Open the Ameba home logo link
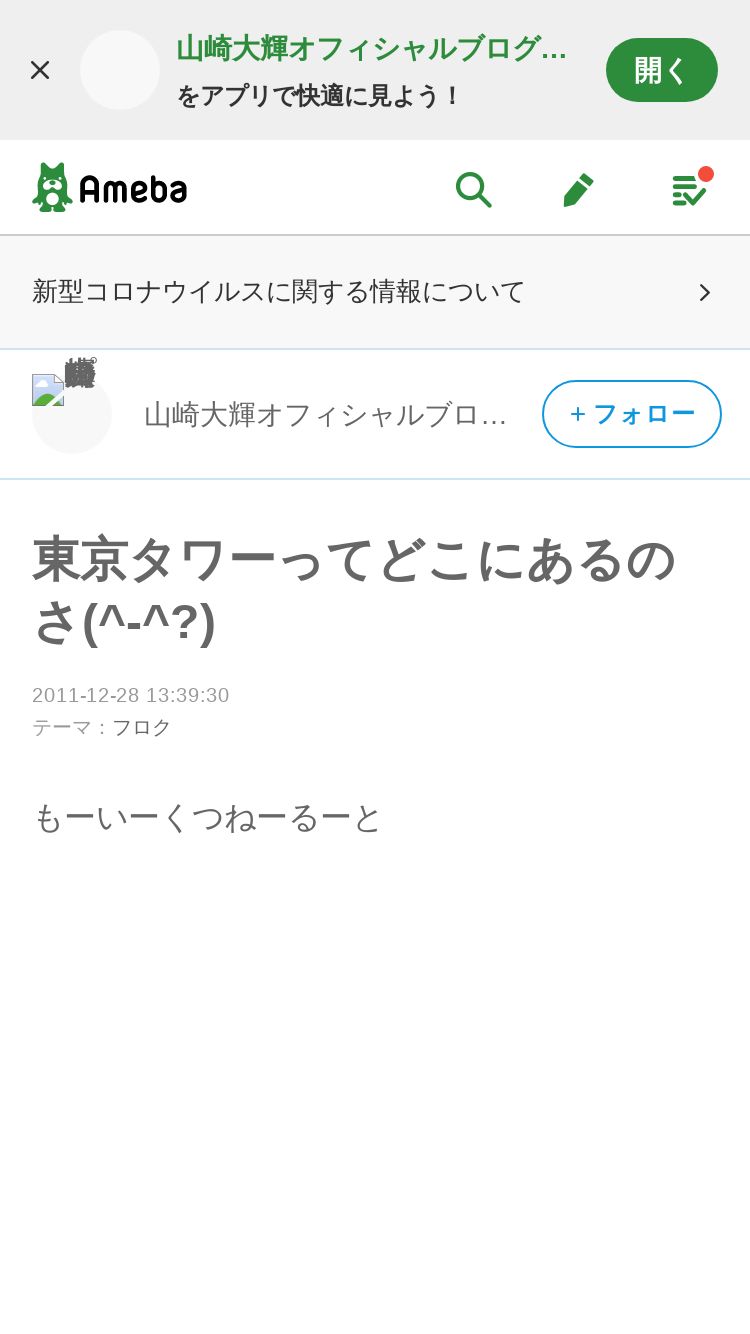750x1334 pixels. pos(110,187)
